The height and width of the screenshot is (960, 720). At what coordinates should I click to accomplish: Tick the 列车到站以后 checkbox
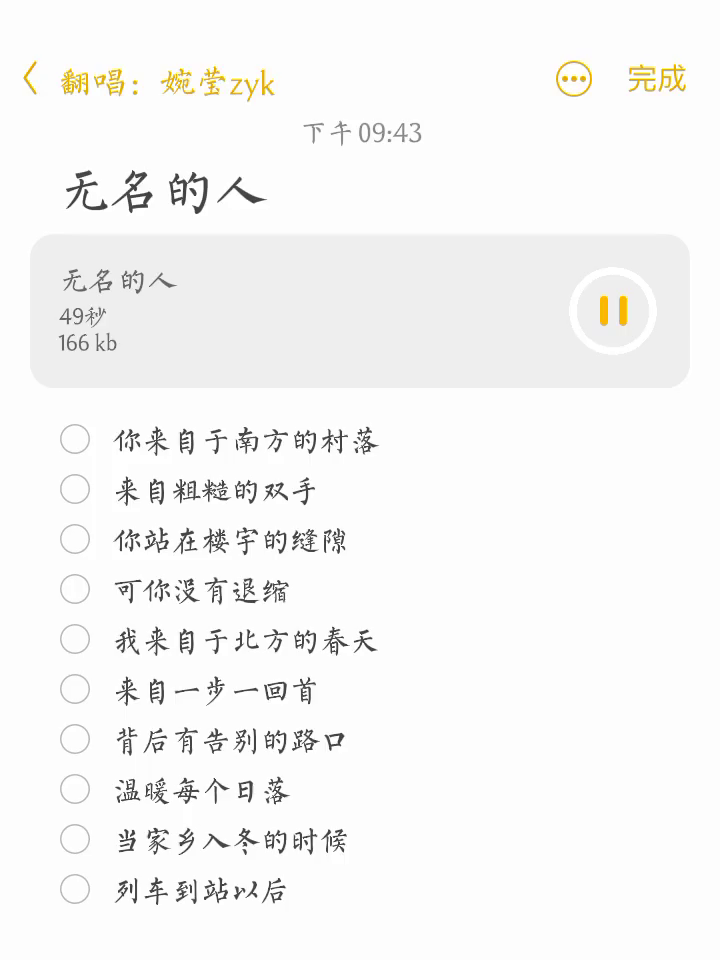tap(75, 890)
